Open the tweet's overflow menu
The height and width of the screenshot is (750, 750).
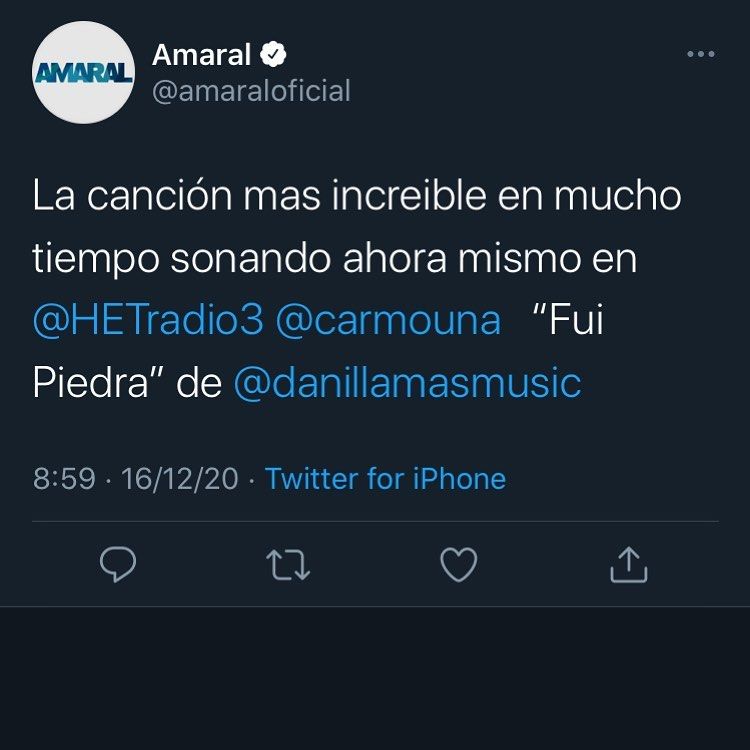click(x=701, y=54)
